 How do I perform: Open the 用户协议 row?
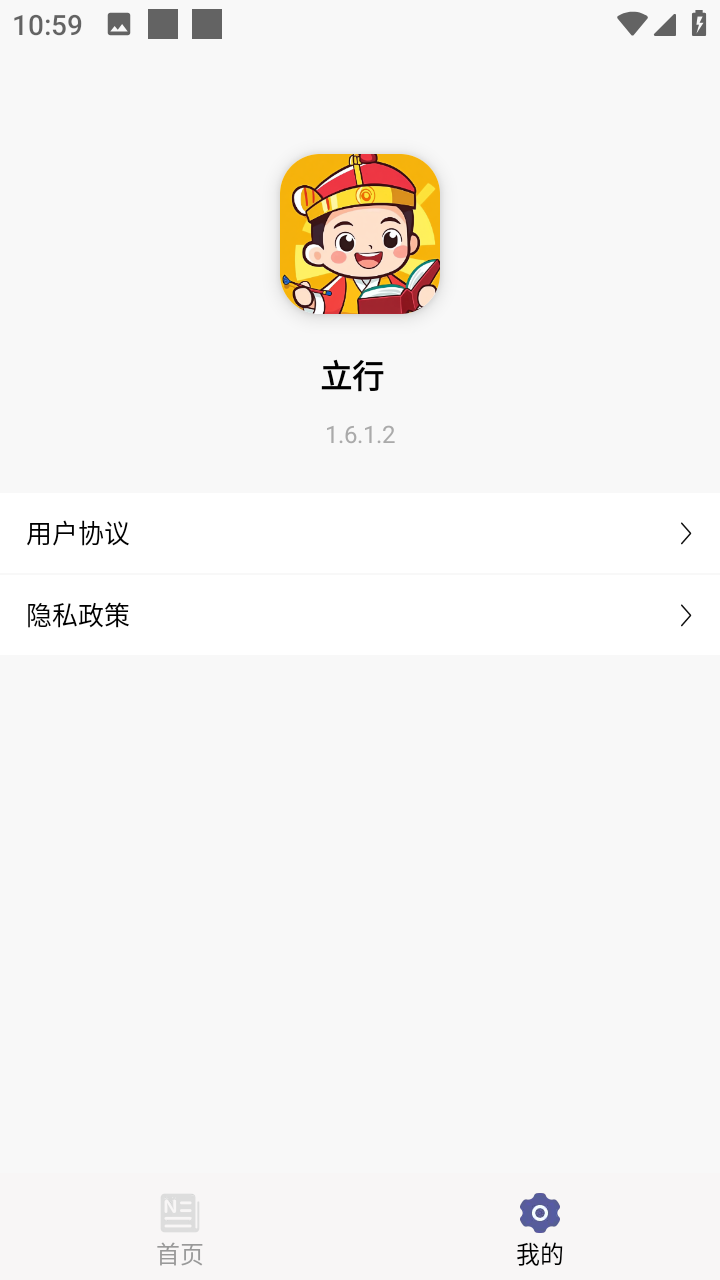pyautogui.click(x=360, y=534)
